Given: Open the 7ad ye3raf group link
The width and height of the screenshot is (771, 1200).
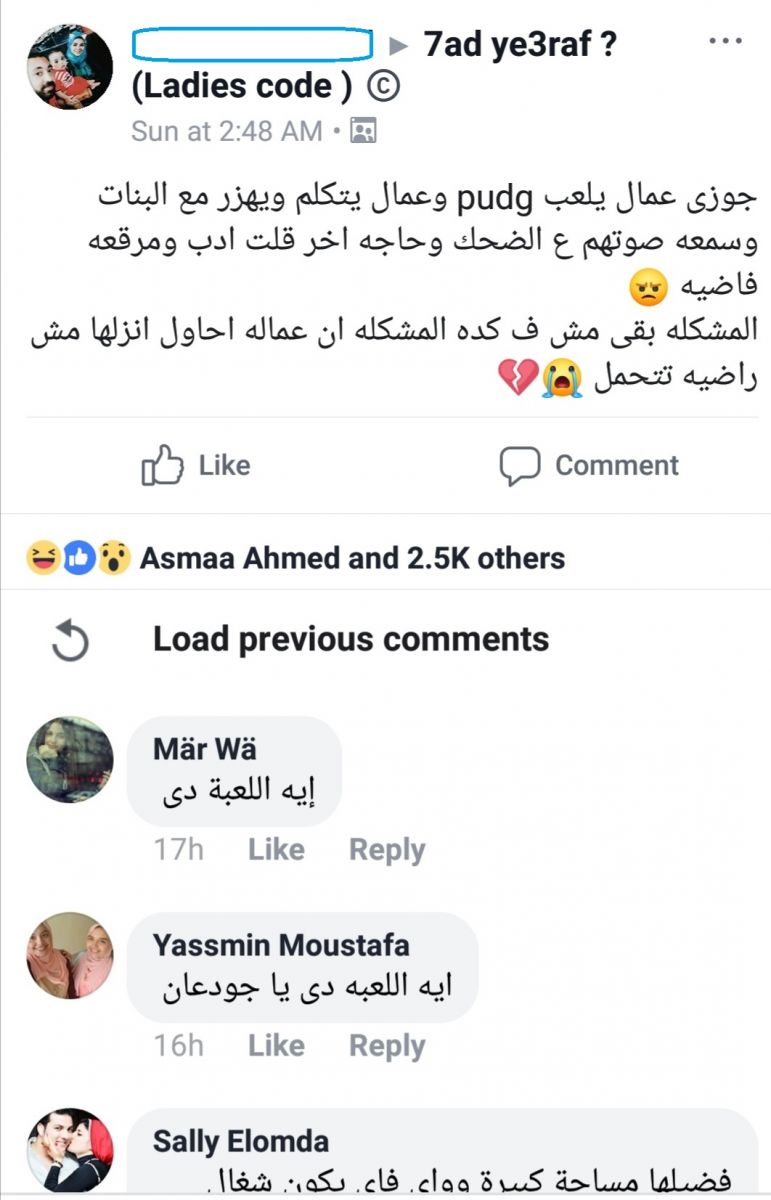Looking at the screenshot, I should click(x=519, y=45).
